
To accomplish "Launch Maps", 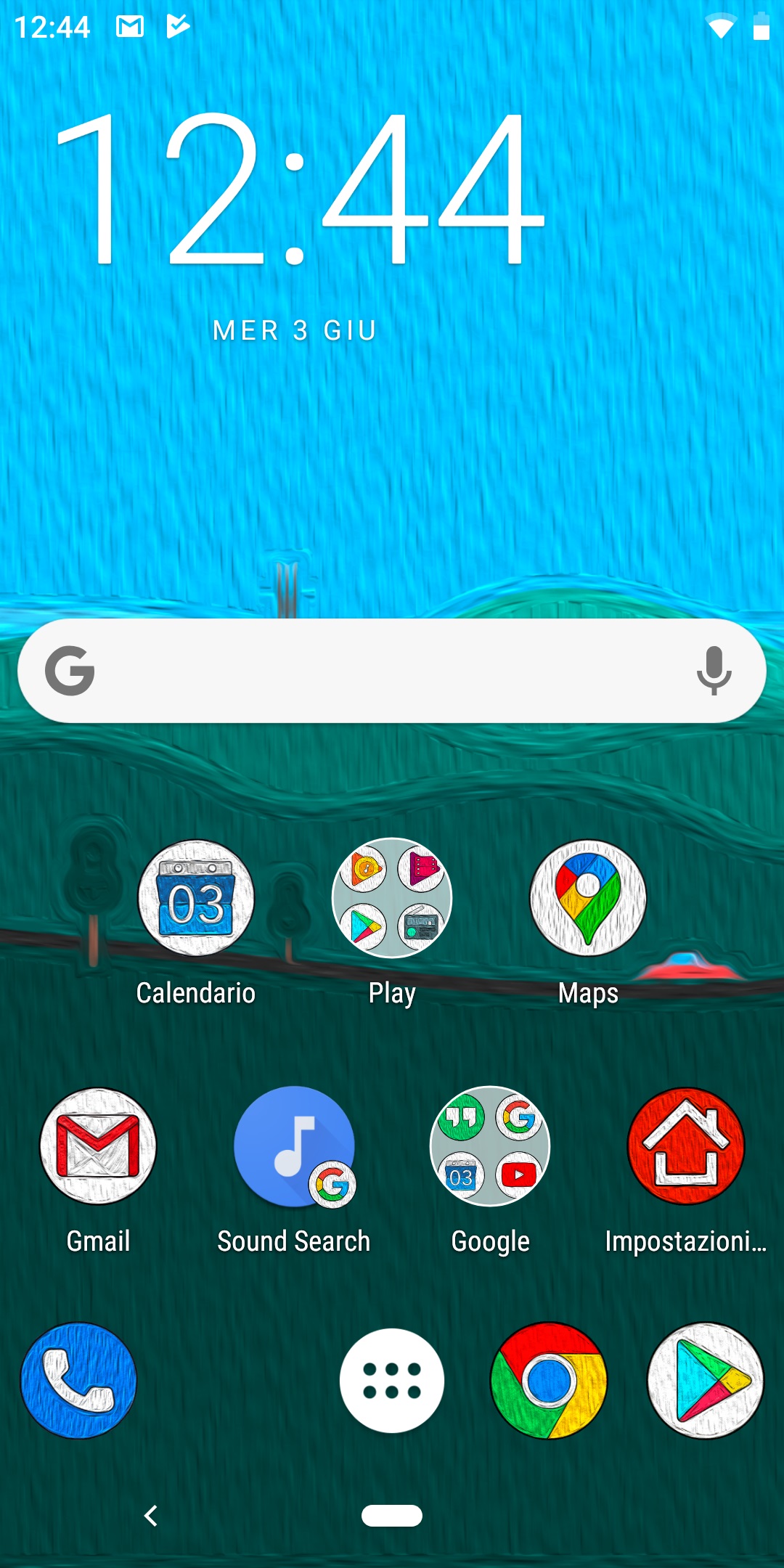I will [588, 899].
